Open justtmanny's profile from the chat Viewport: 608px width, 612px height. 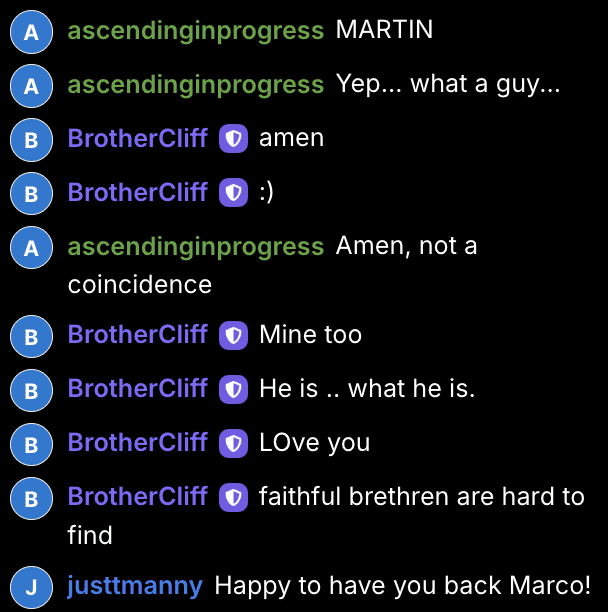[134, 586]
